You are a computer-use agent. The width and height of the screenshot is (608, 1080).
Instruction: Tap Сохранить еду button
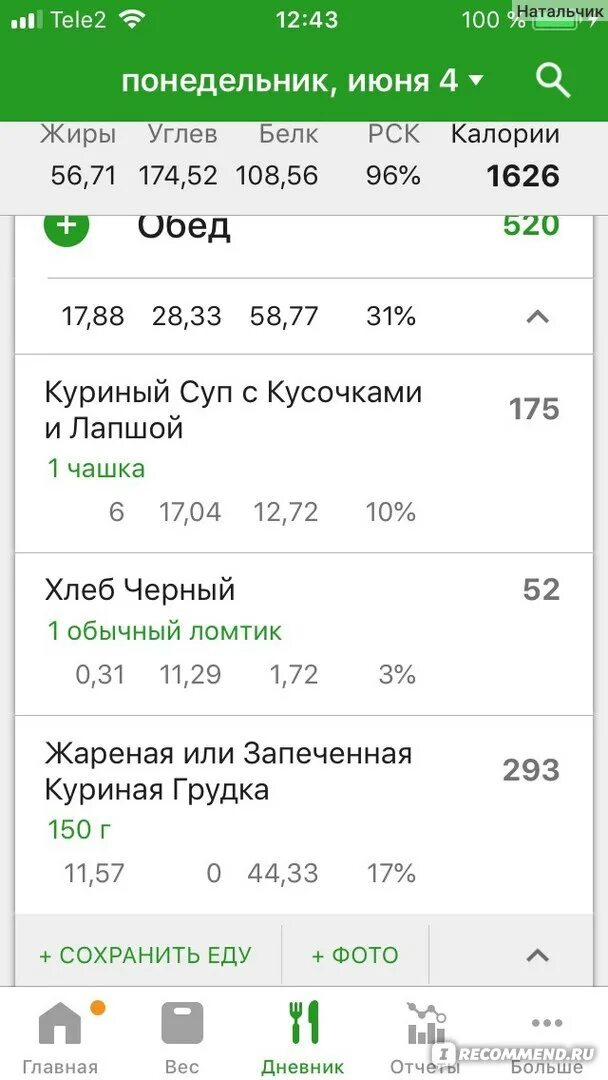pos(146,955)
